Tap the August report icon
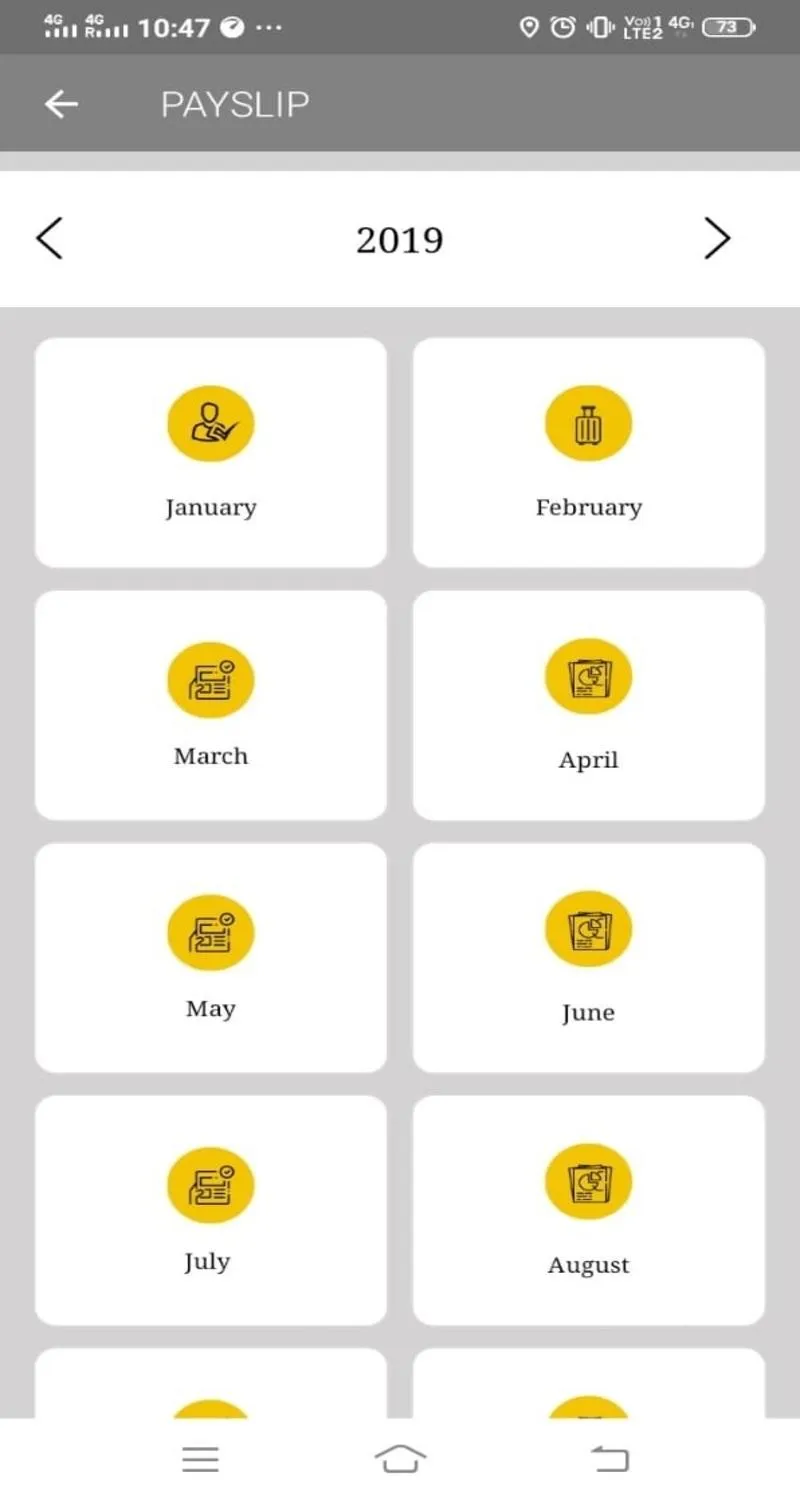Viewport: 800px width, 1500px height. (588, 1181)
